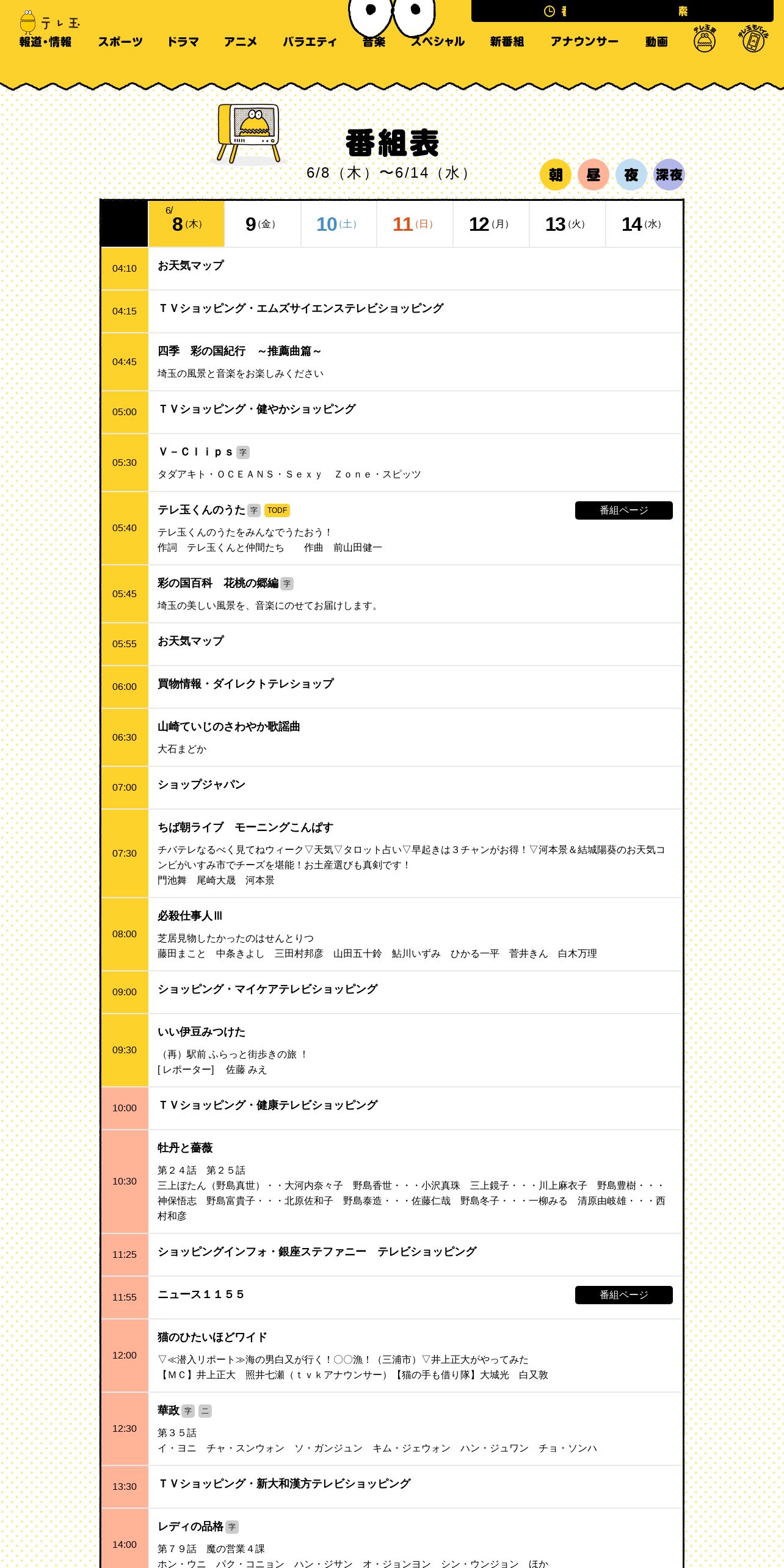Switch to the 11 (日) Sunday tab
Image resolution: width=784 pixels, height=1568 pixels.
pyautogui.click(x=415, y=224)
